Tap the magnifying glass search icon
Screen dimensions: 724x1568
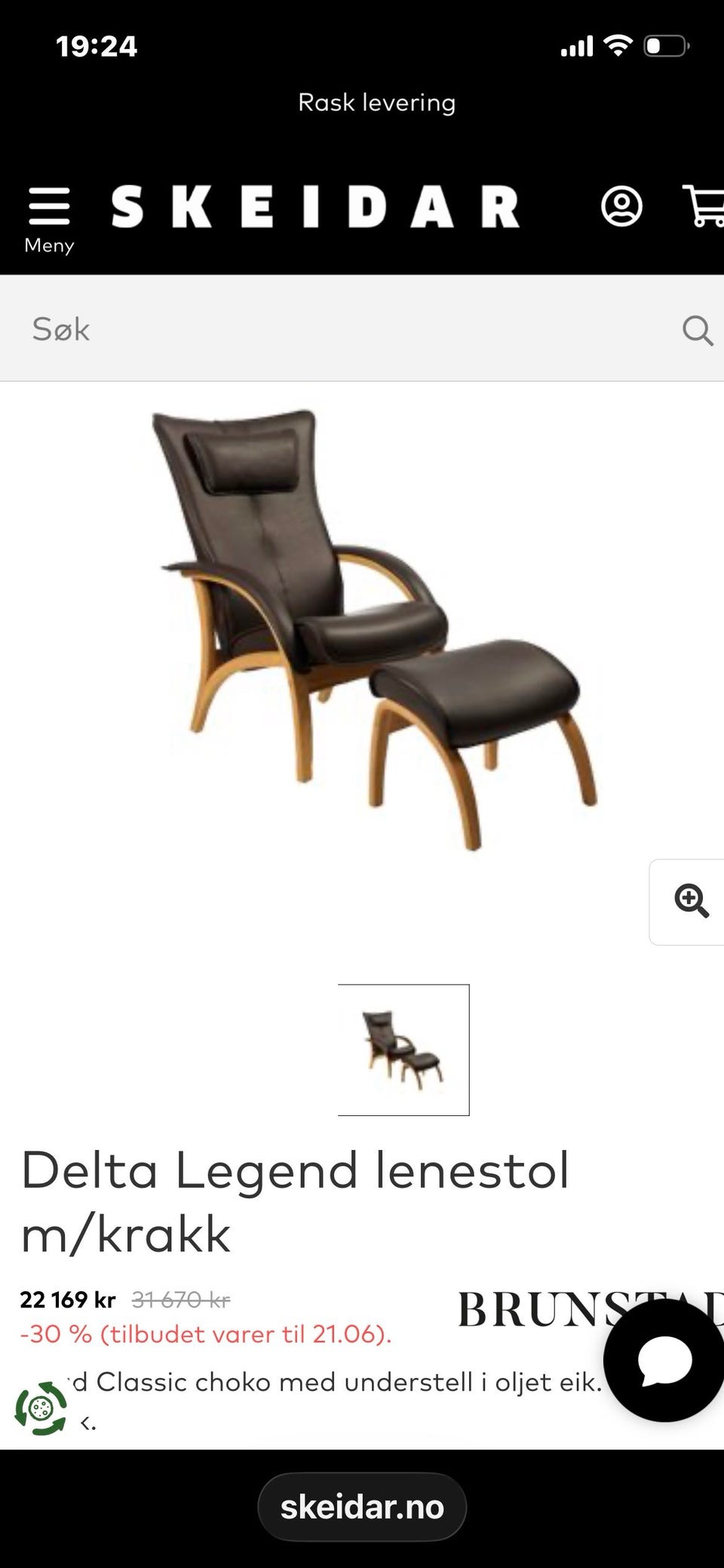click(x=698, y=330)
